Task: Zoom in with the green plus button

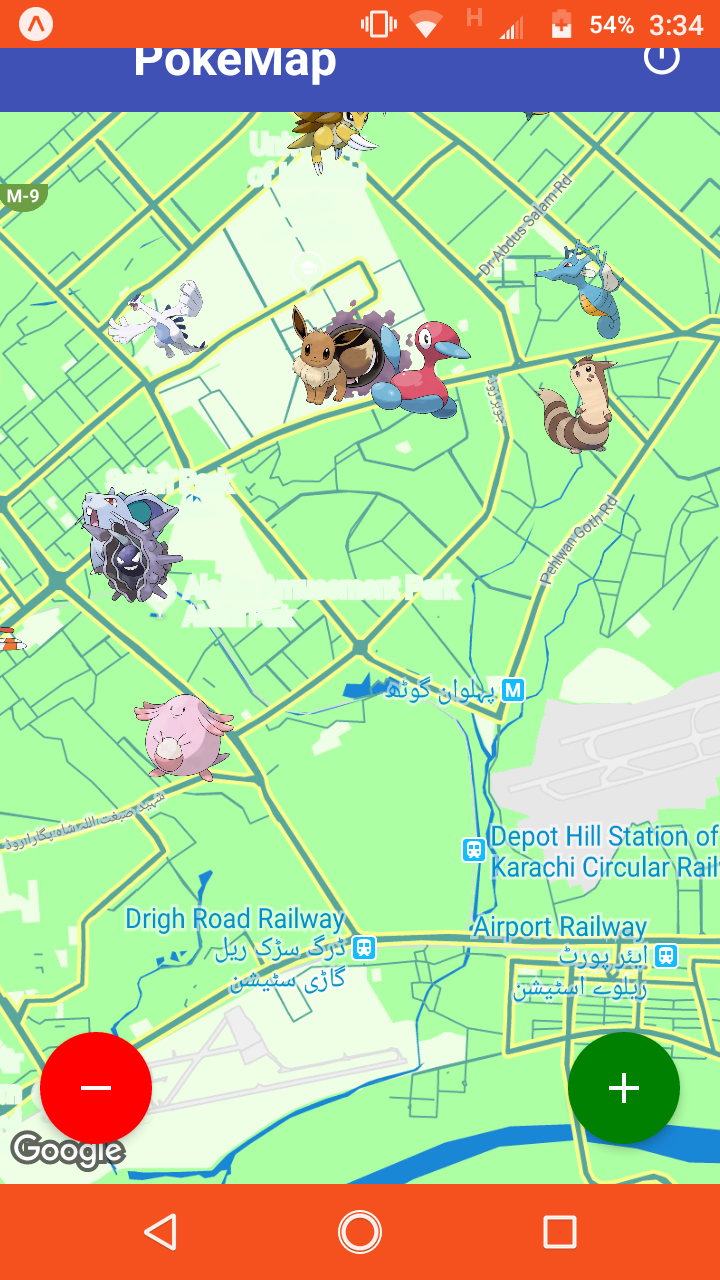Action: tap(623, 1087)
